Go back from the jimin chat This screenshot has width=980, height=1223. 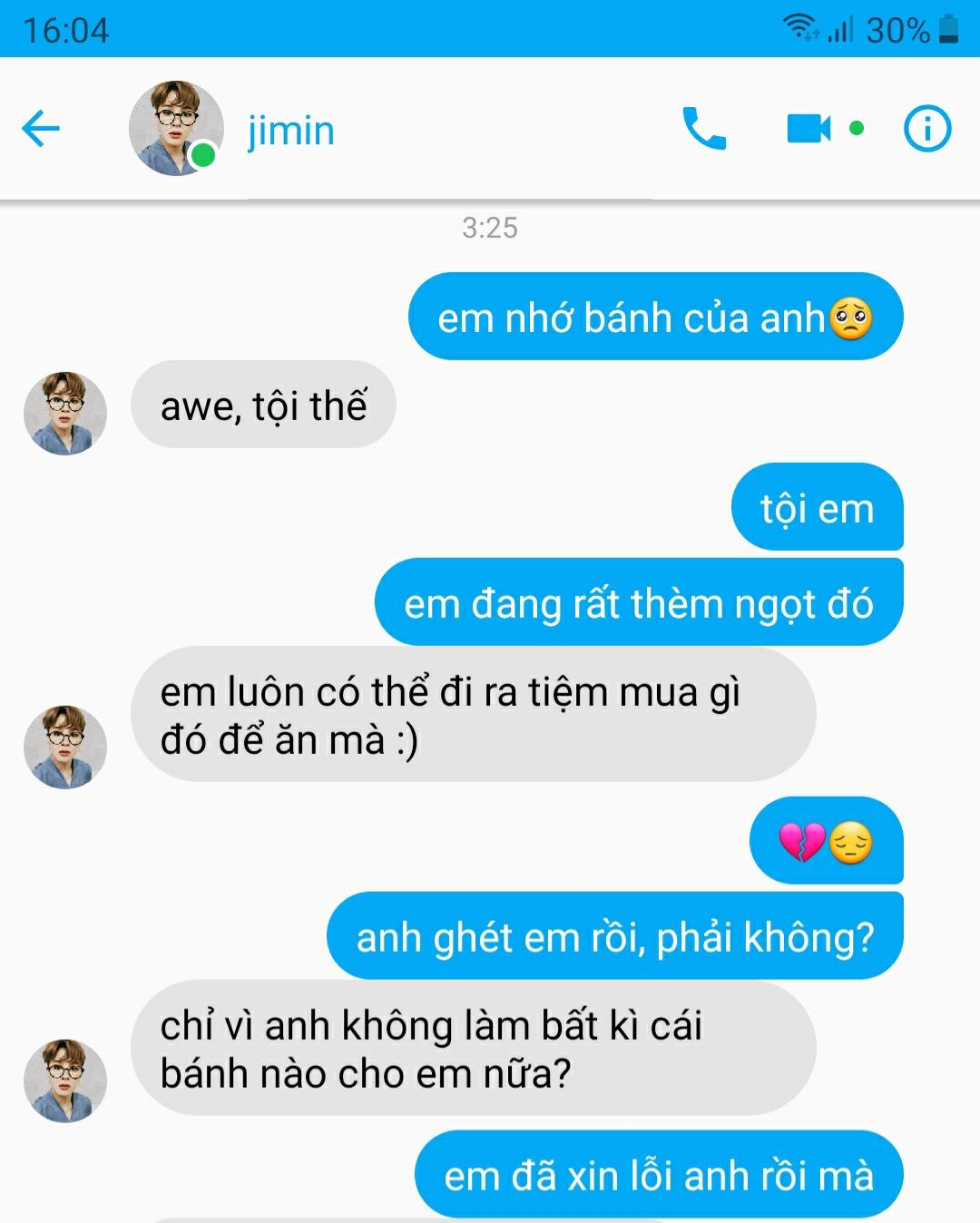pyautogui.click(x=41, y=129)
